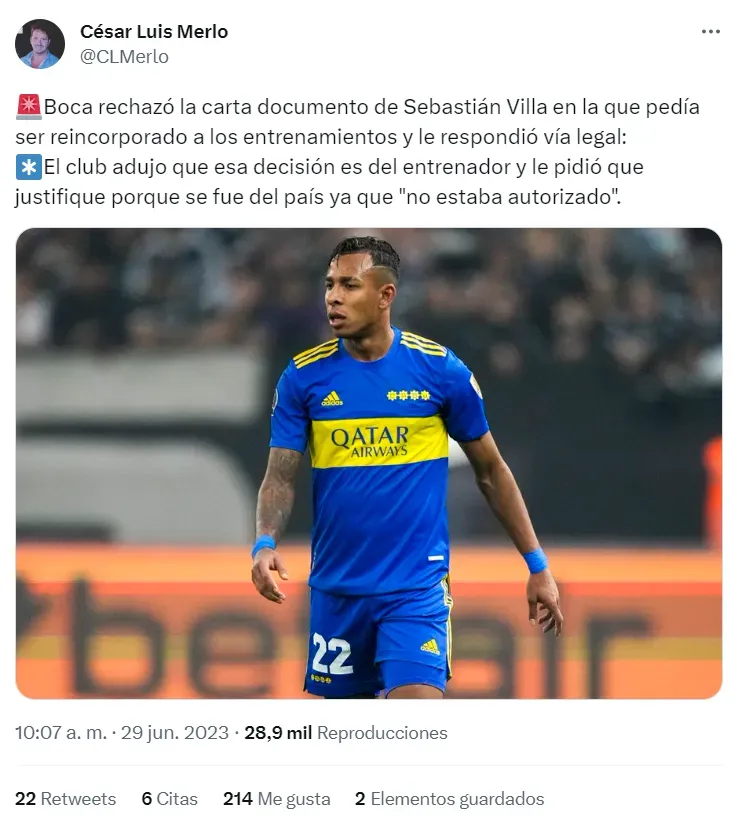
Task: Open César Luis Merlo's profile picture
Action: coord(40,44)
